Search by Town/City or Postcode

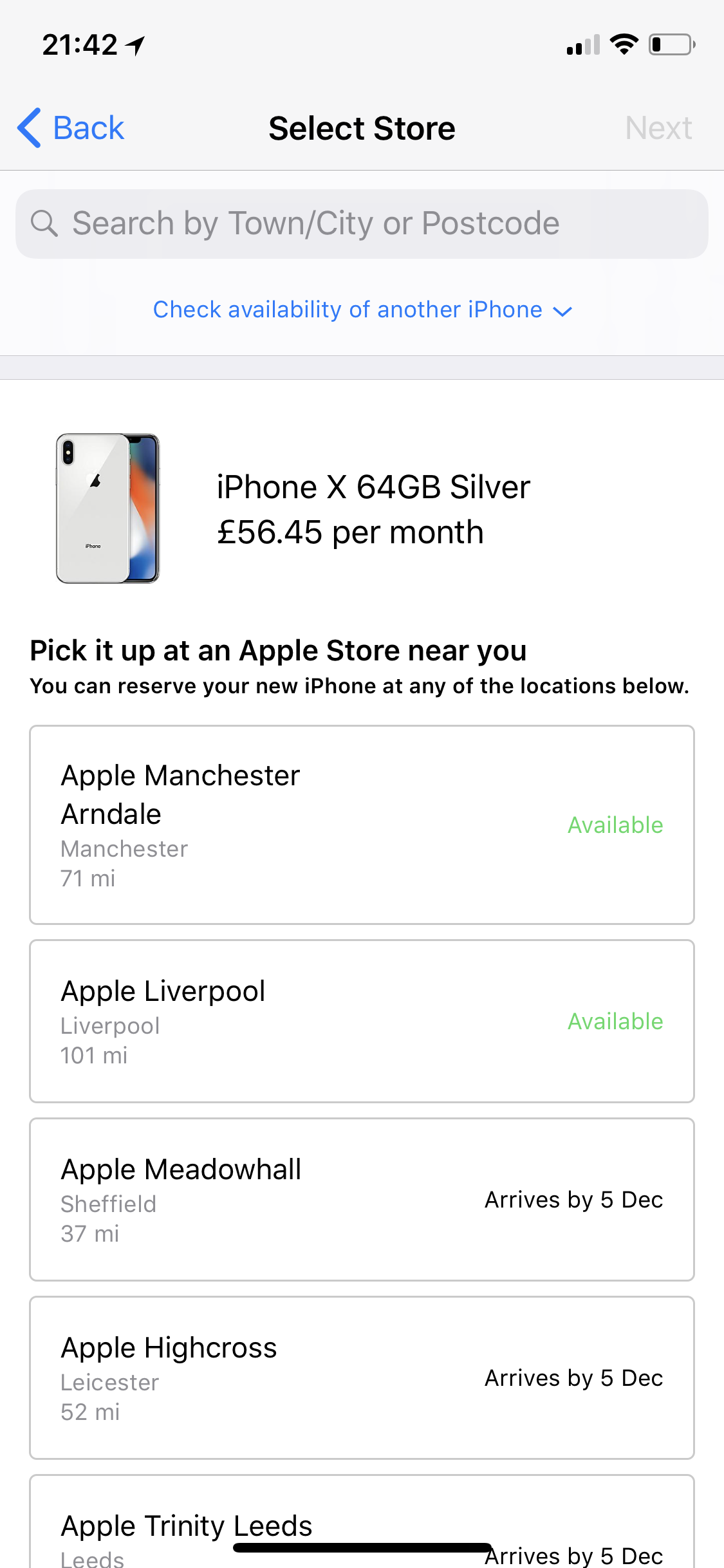(362, 224)
